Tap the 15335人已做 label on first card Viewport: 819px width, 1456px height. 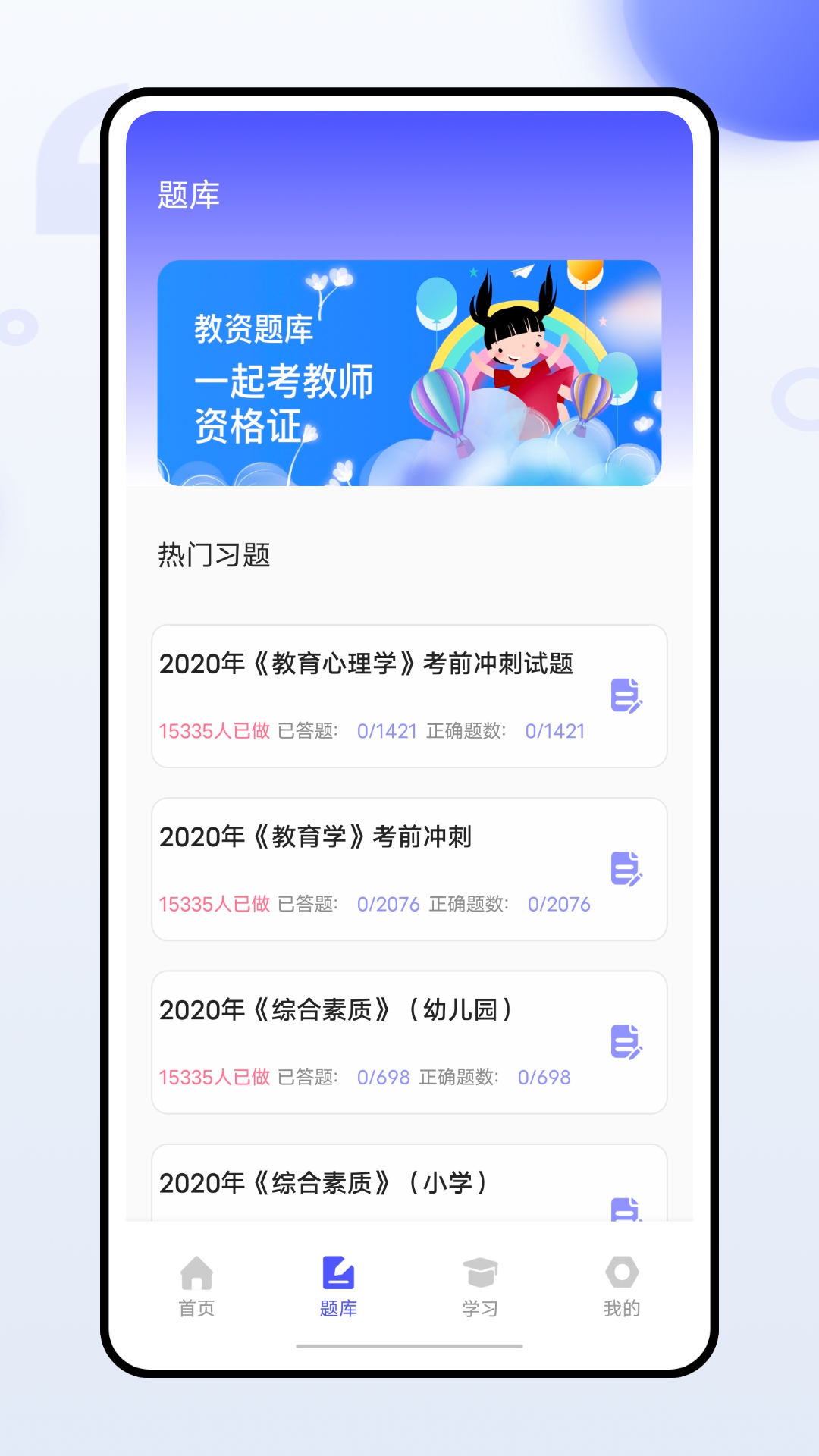pos(215,730)
